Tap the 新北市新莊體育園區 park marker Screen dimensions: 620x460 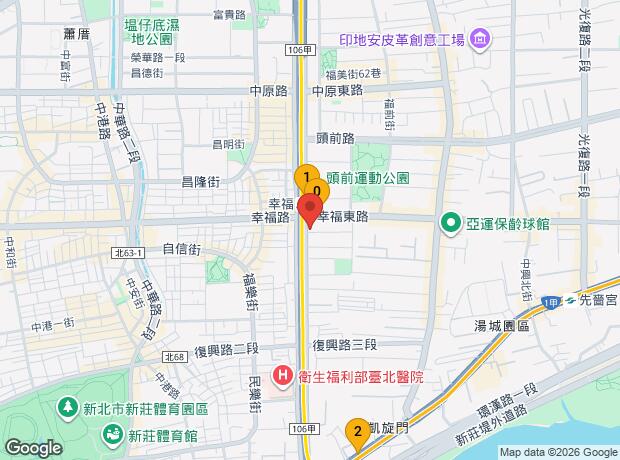tap(68, 409)
